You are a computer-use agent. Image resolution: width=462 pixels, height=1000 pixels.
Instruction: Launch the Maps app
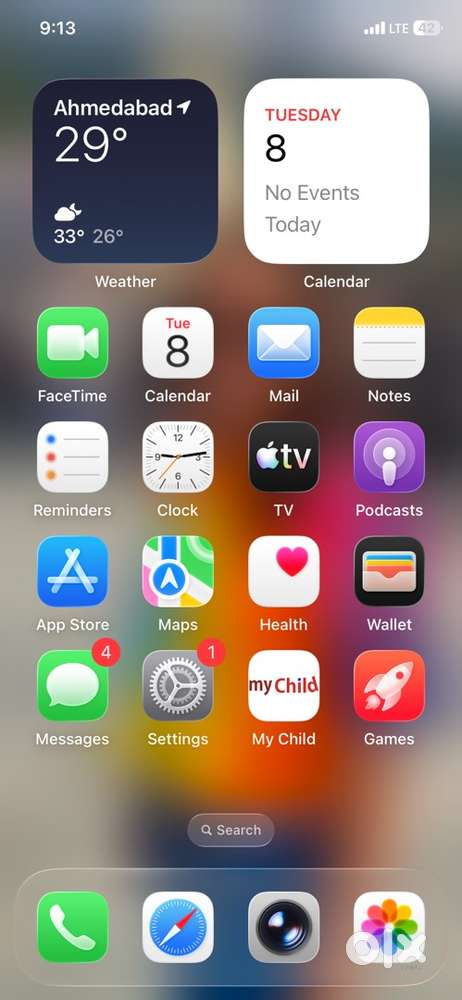click(x=178, y=571)
